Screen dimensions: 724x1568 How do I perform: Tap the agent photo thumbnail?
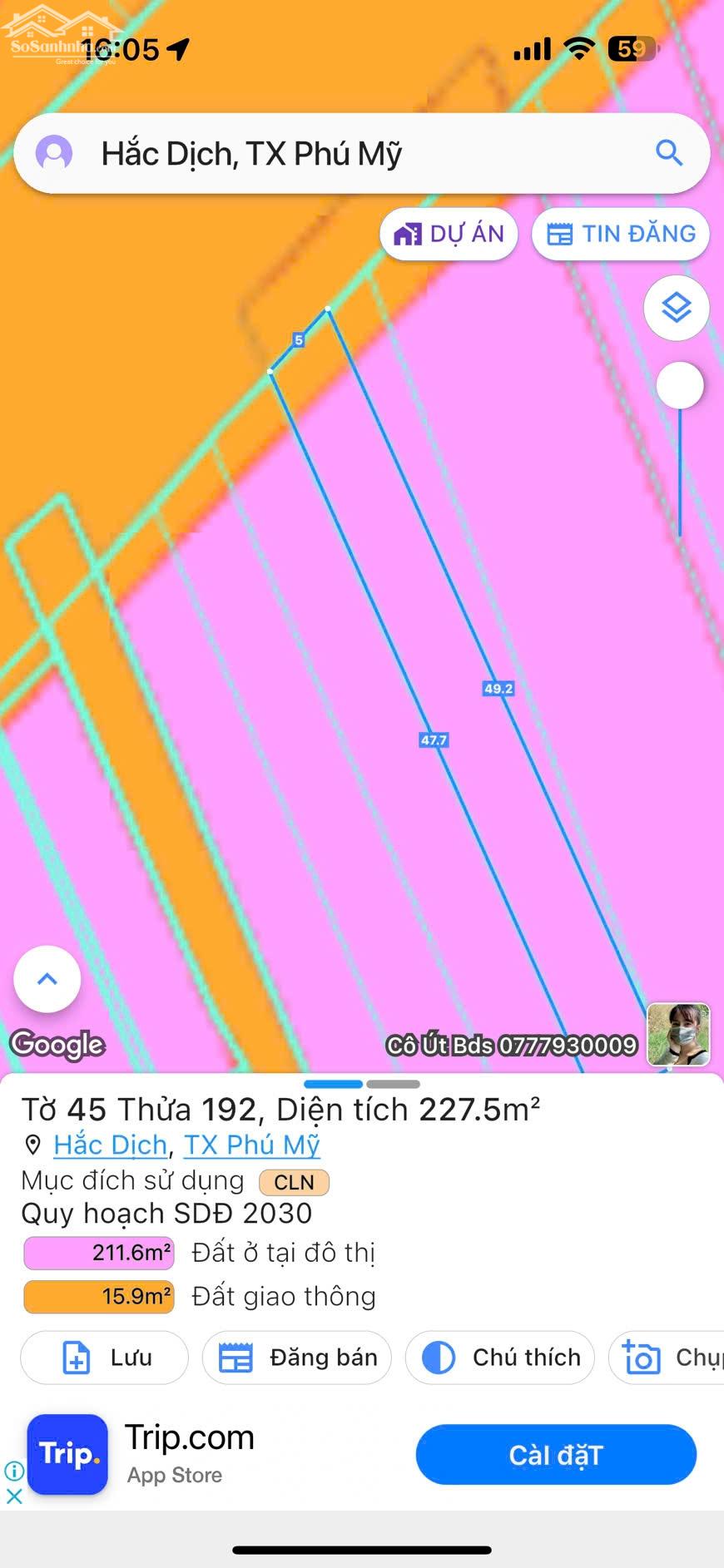[x=678, y=1034]
